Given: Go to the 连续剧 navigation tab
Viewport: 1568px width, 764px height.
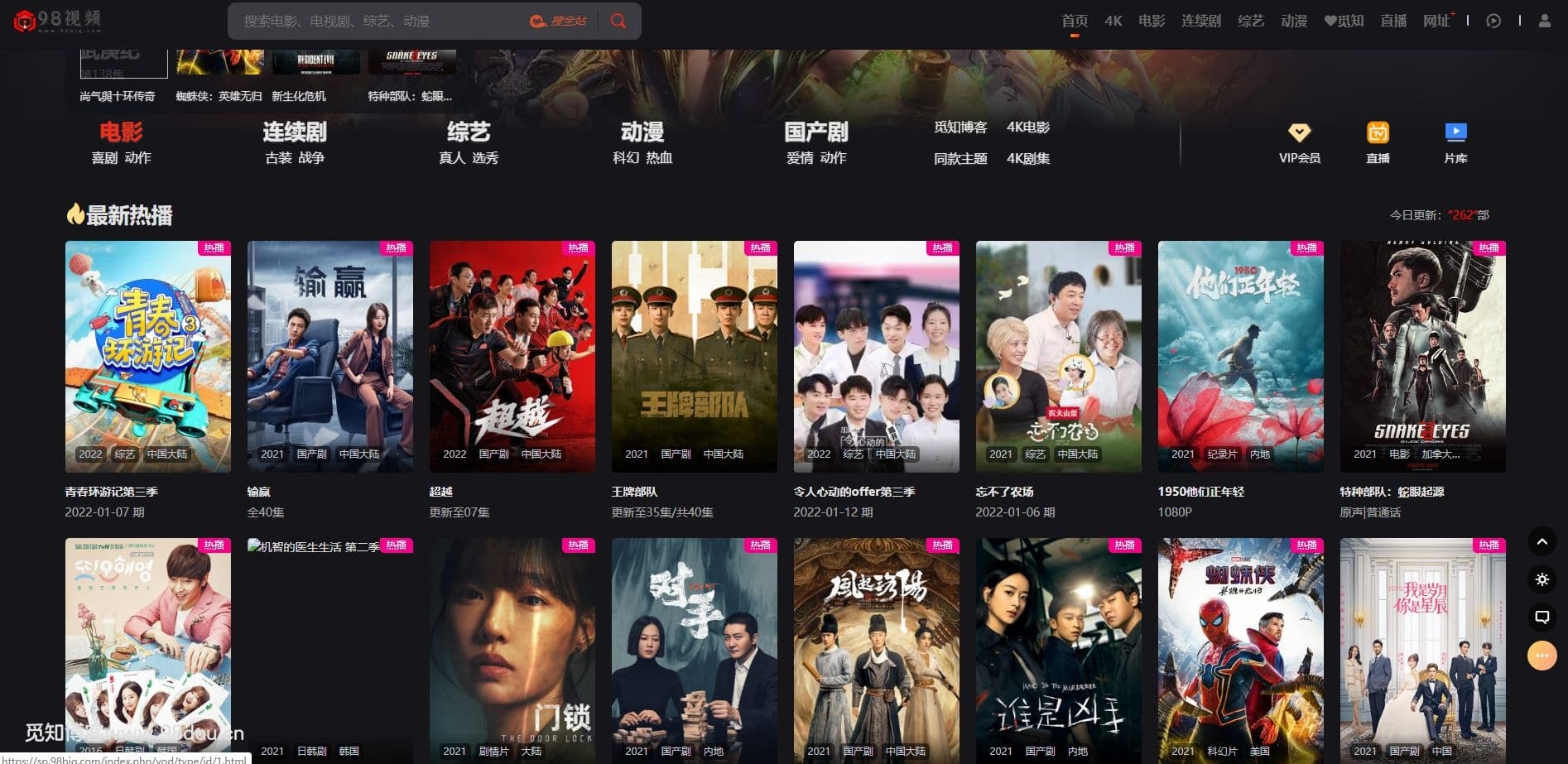Looking at the screenshot, I should pyautogui.click(x=1201, y=21).
